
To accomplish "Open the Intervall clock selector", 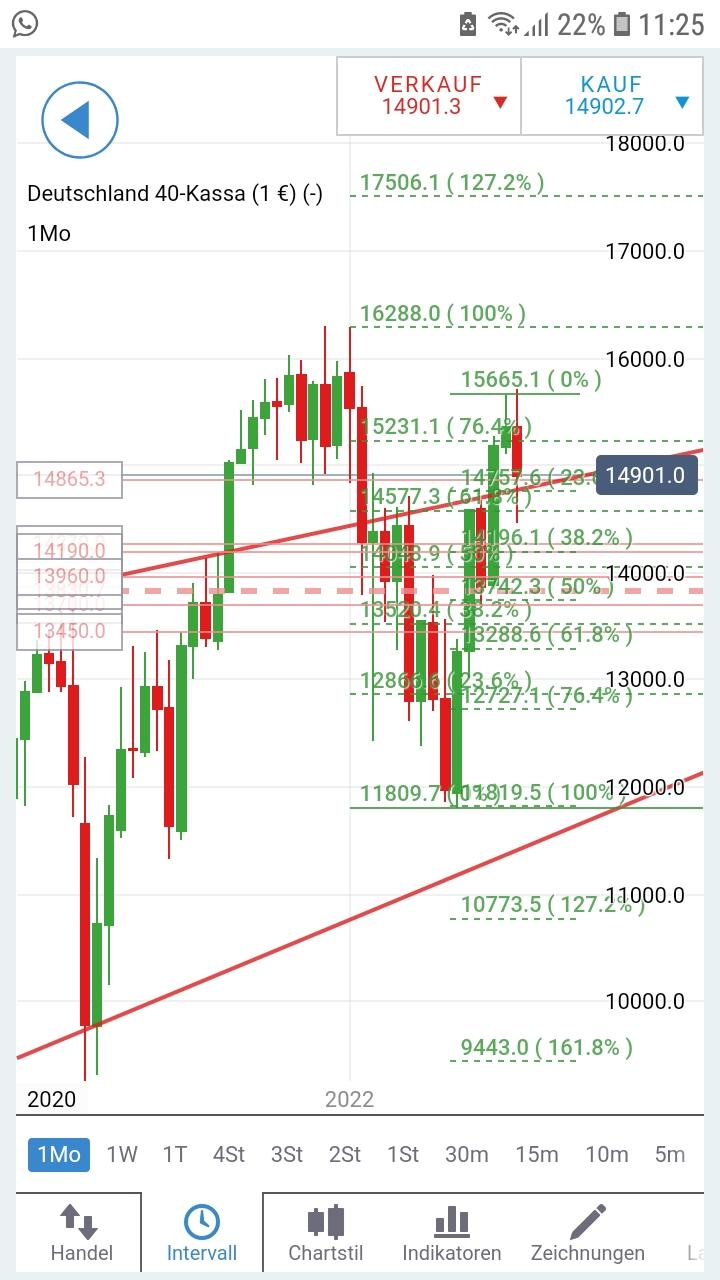I will pos(201,1232).
